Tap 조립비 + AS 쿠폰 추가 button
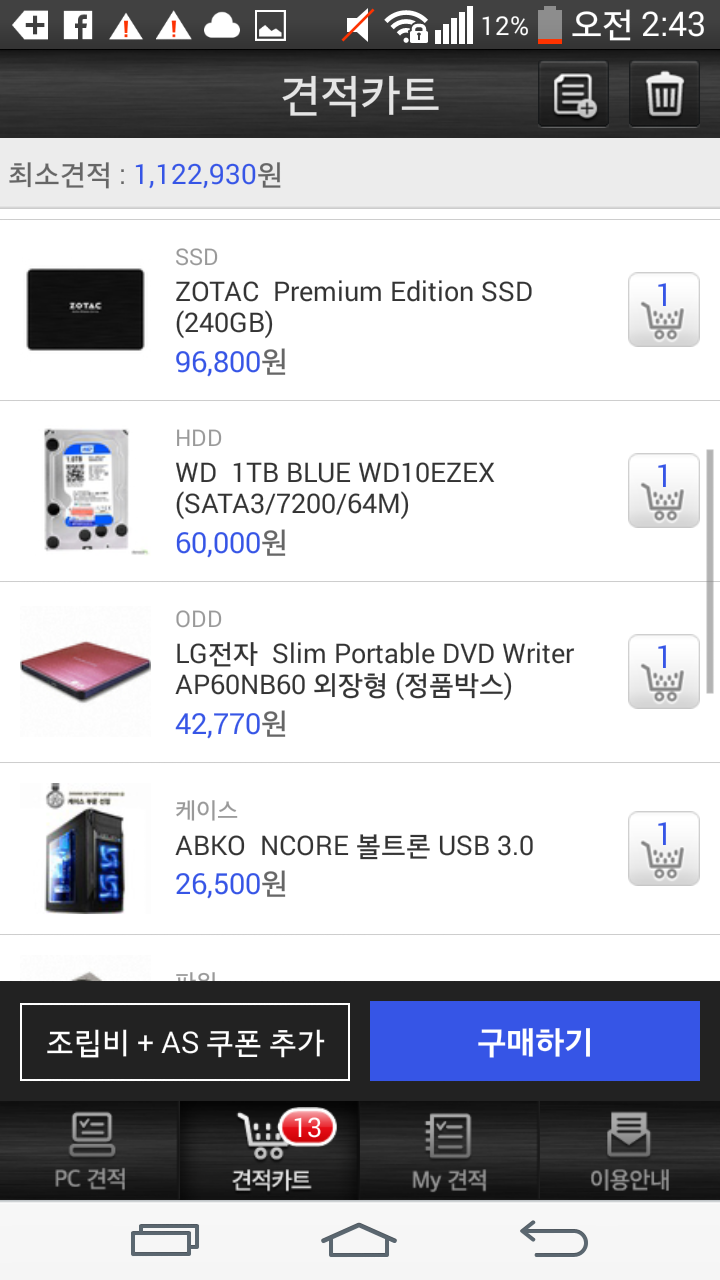 pos(185,1042)
